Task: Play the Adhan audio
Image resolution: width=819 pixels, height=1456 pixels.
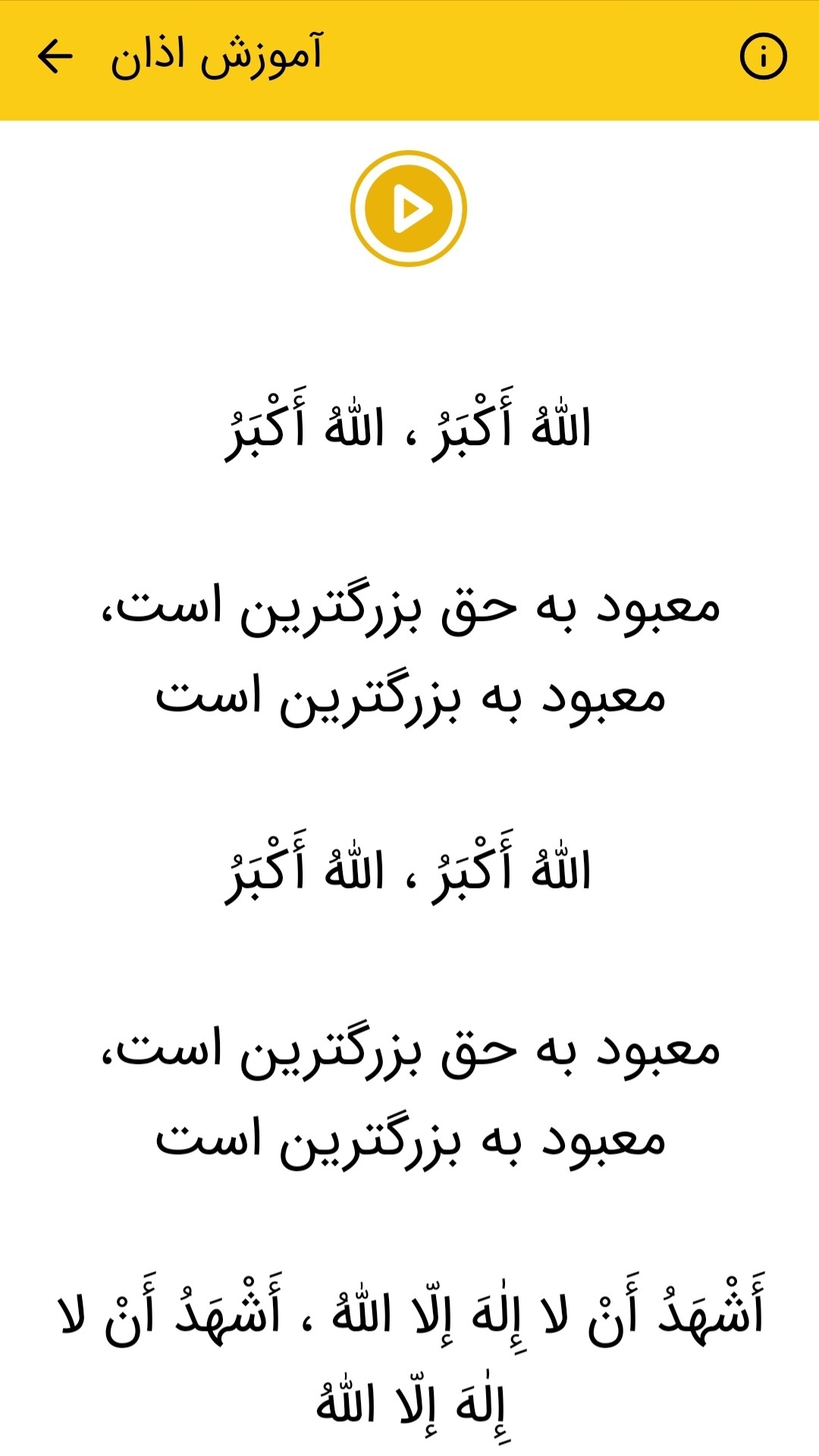Action: pyautogui.click(x=409, y=209)
